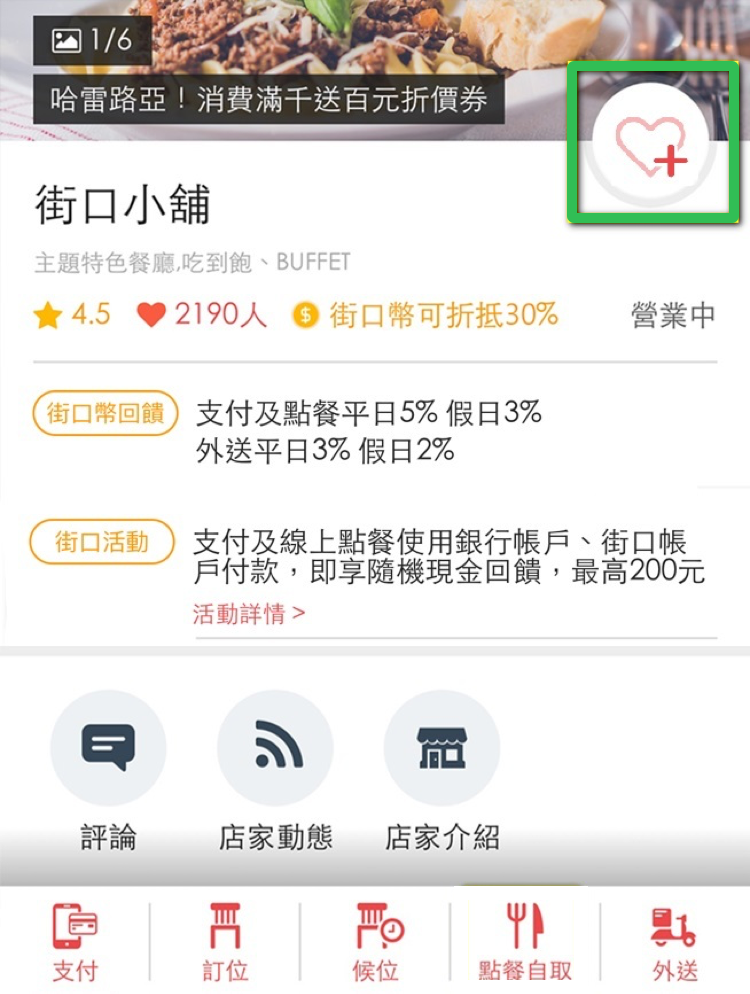Open the restaurant photo gallery
750x994 pixels.
(x=92, y=40)
